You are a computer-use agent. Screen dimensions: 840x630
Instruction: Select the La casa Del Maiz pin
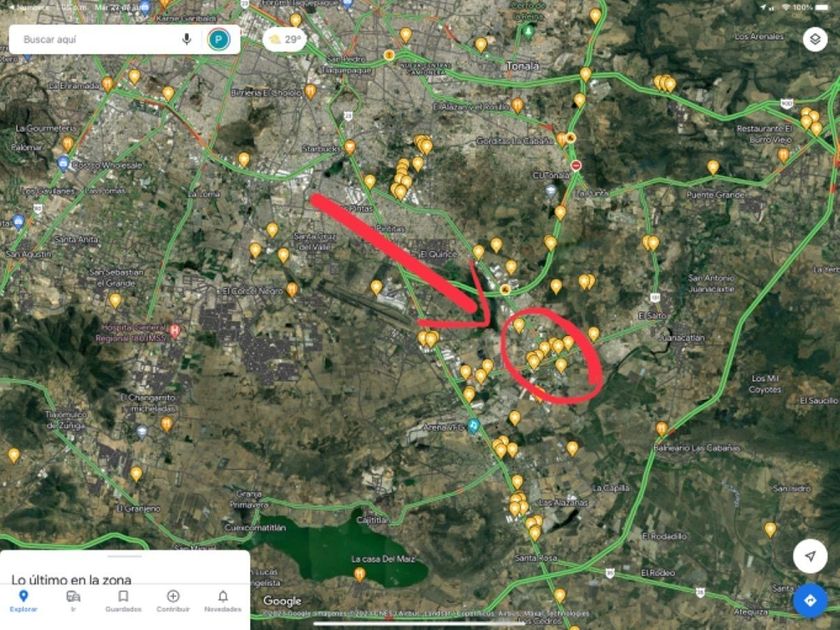[x=360, y=575]
